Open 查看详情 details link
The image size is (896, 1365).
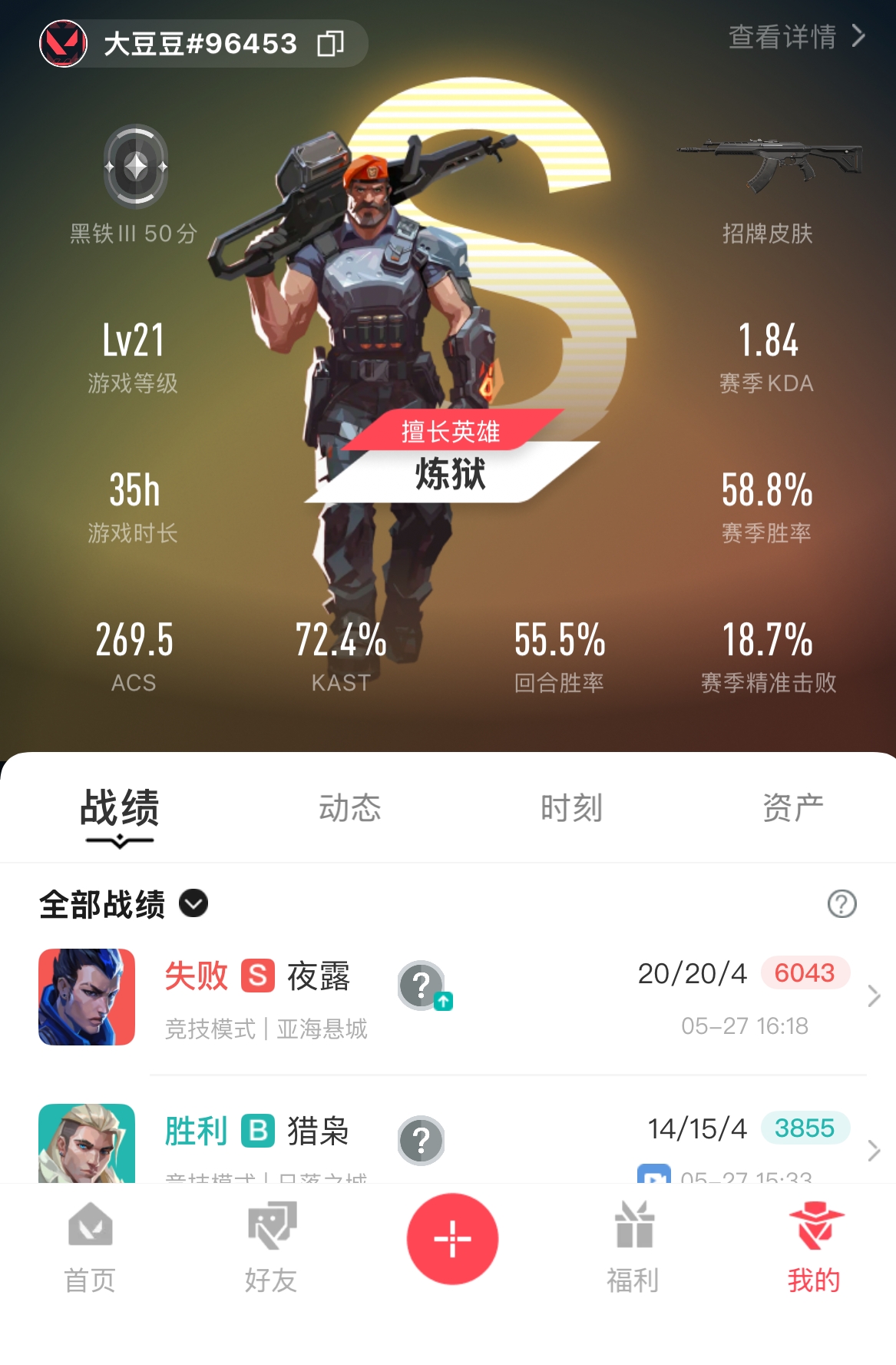point(795,36)
